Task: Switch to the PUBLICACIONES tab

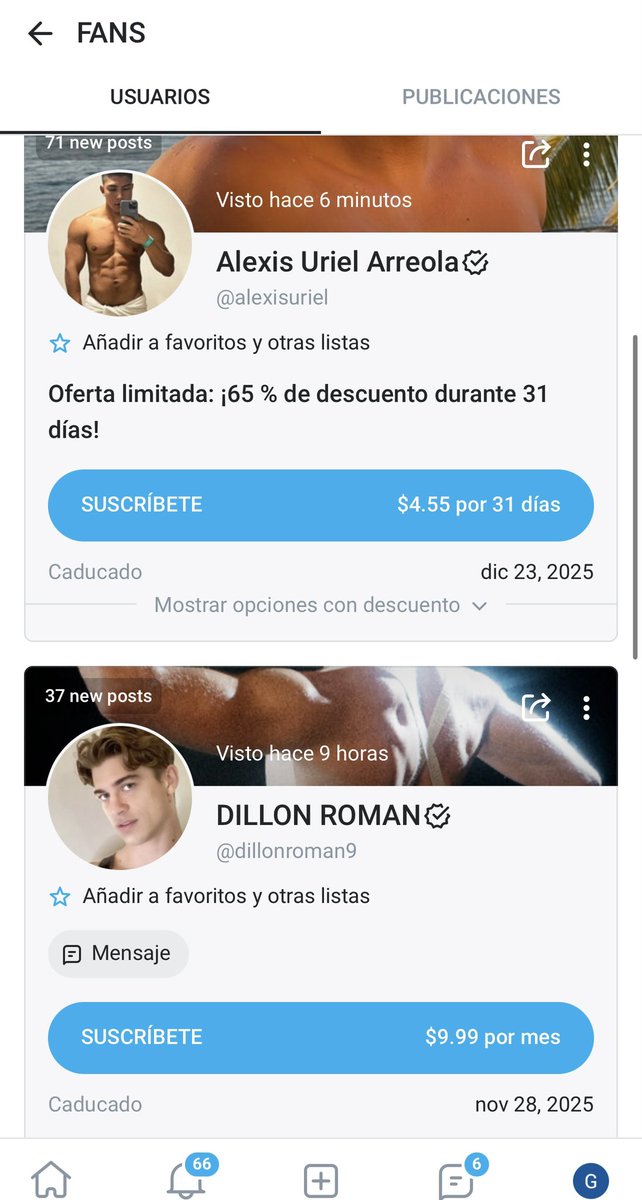Action: (481, 97)
